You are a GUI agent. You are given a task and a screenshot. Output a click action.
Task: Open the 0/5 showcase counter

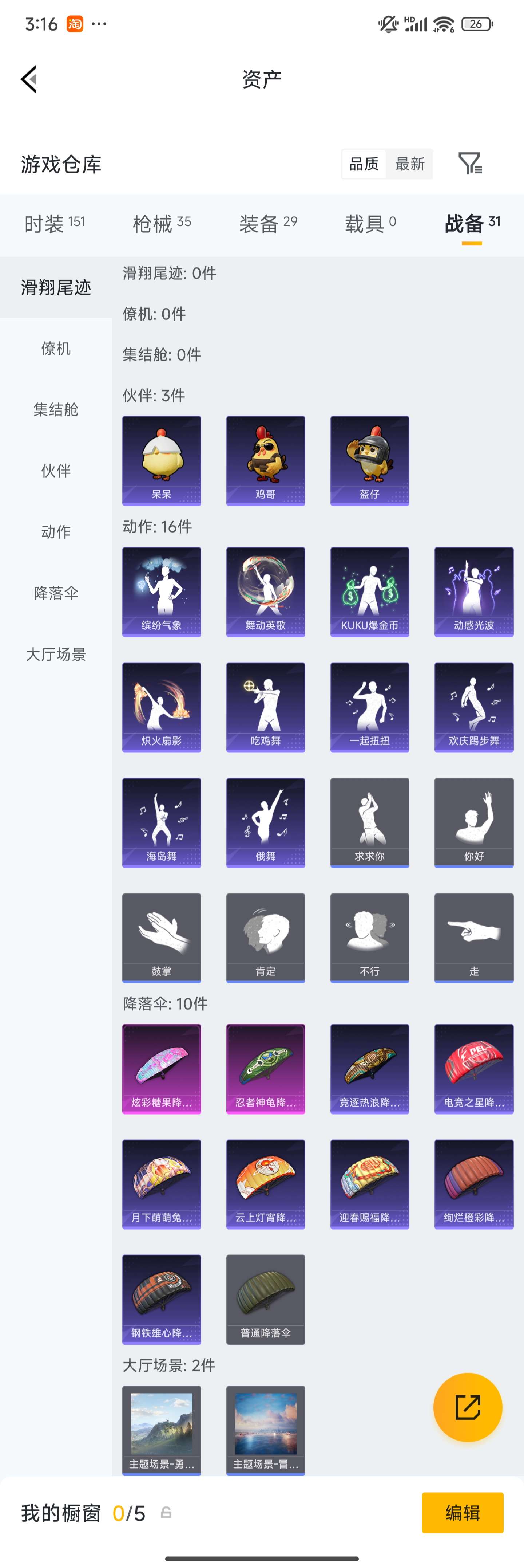pos(130,1513)
